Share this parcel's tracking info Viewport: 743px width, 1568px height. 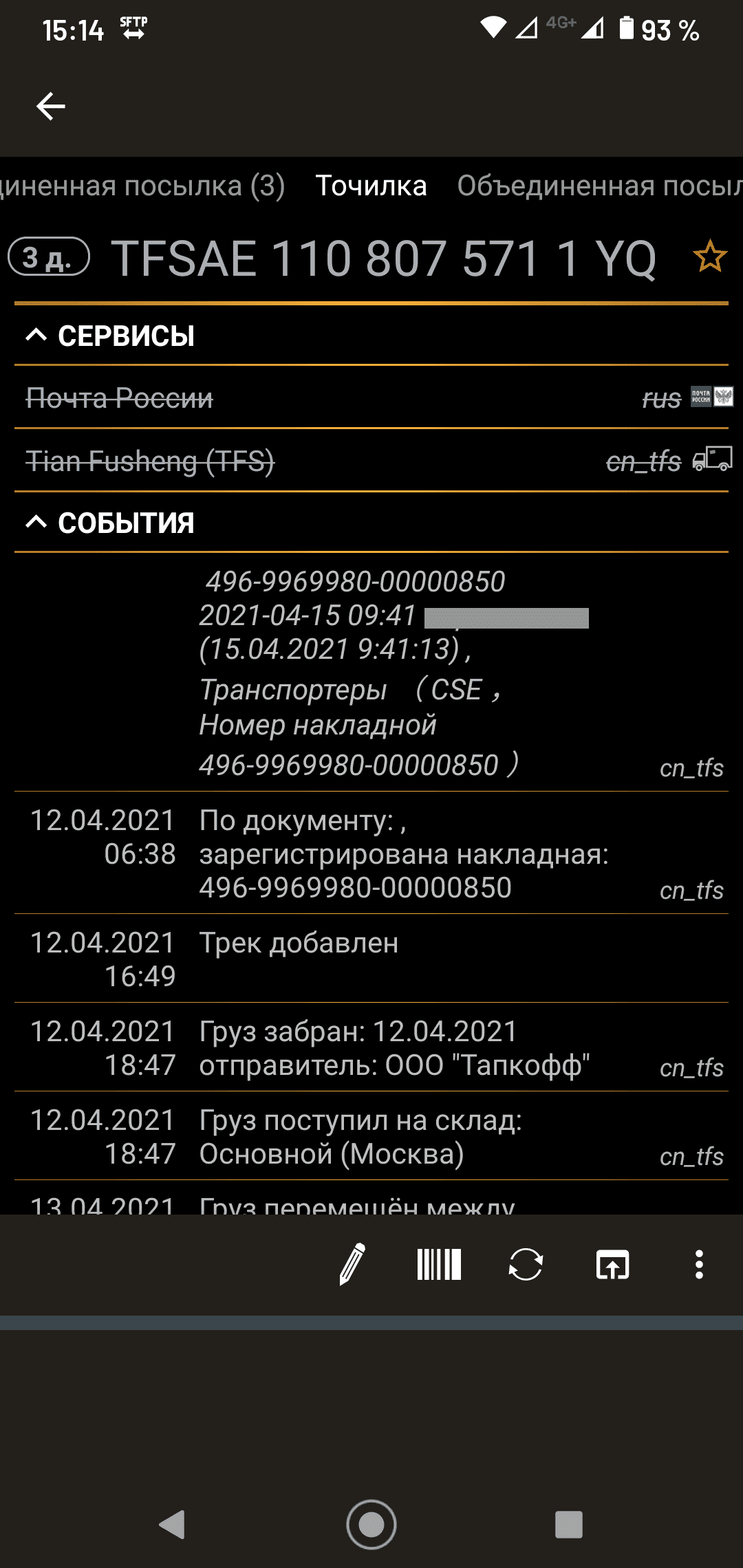click(x=612, y=1264)
